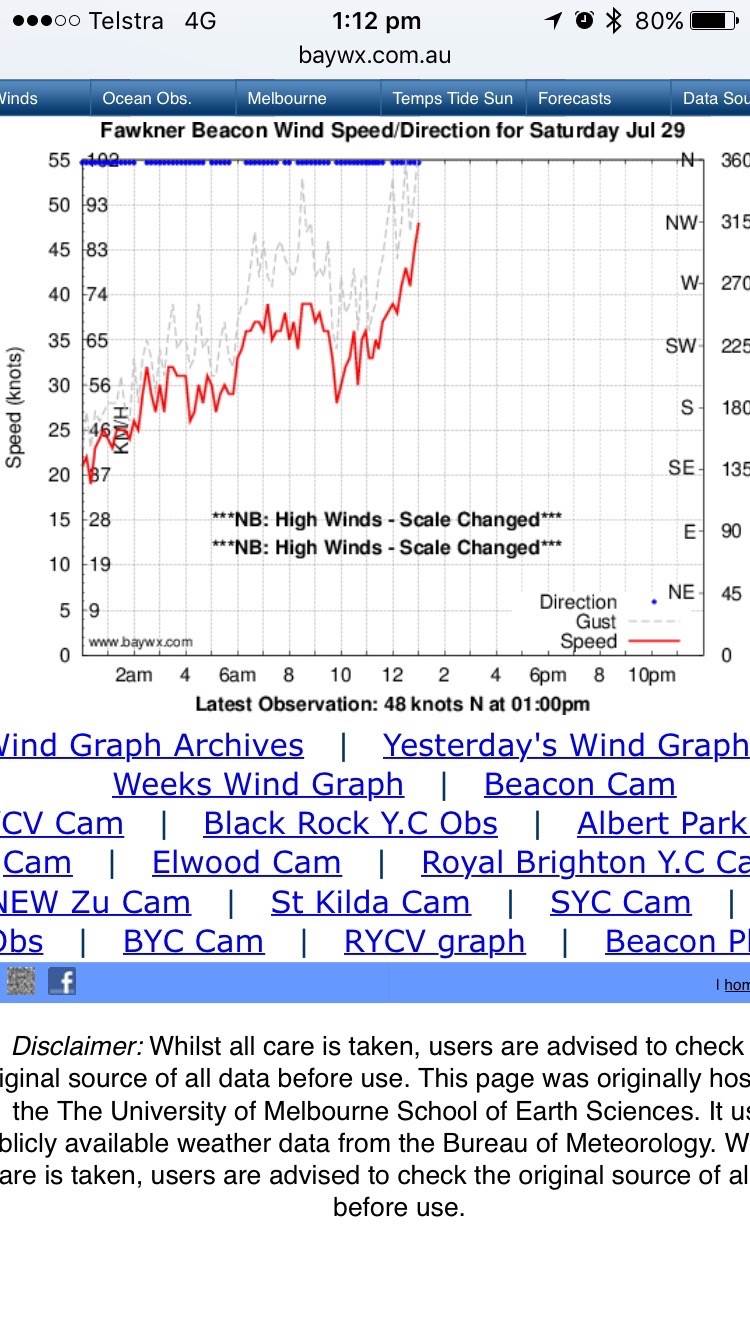View the Elwood Cam
The height and width of the screenshot is (1334, 750).
coord(246,862)
